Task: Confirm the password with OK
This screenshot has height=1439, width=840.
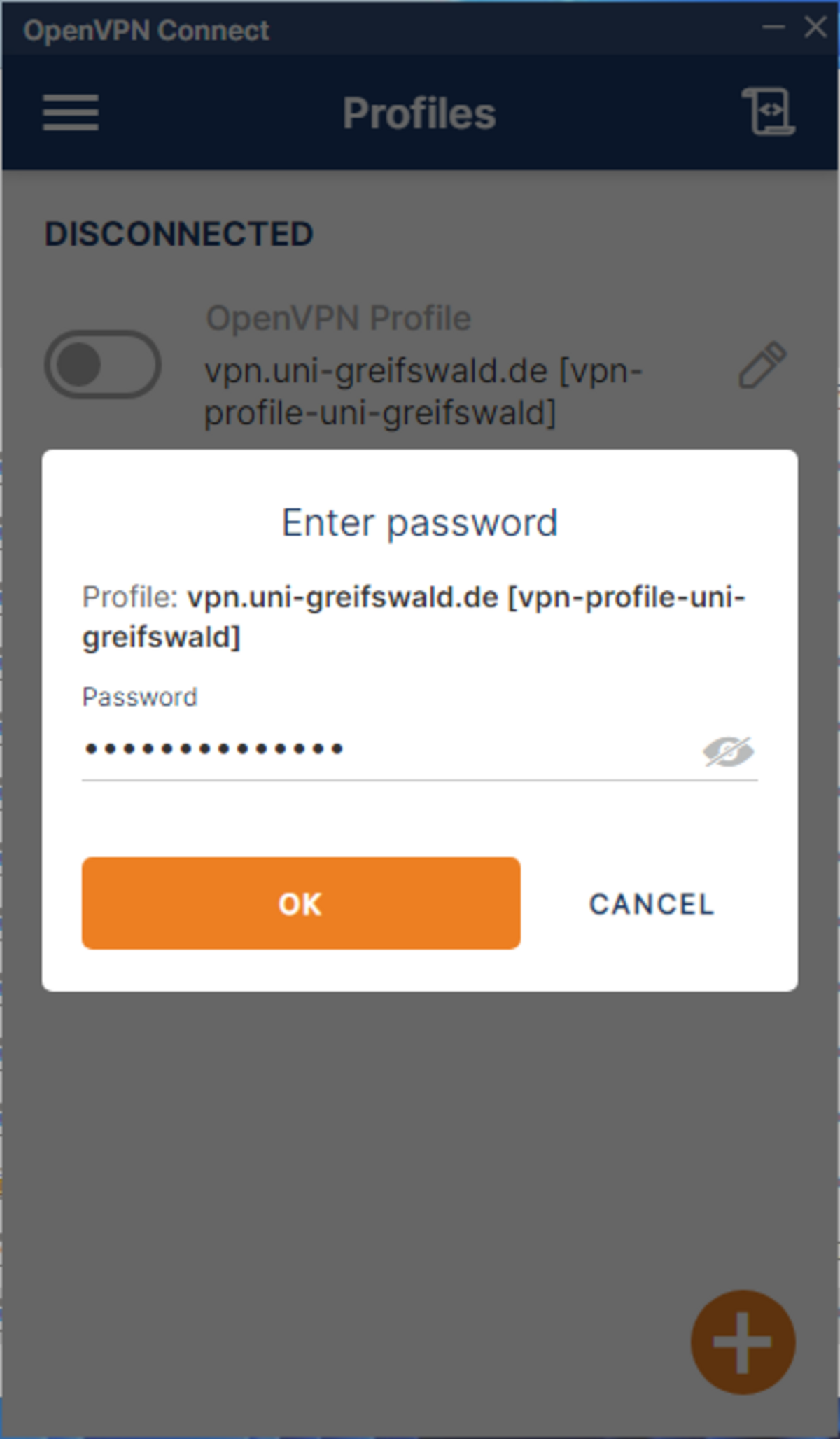Action: tap(301, 903)
